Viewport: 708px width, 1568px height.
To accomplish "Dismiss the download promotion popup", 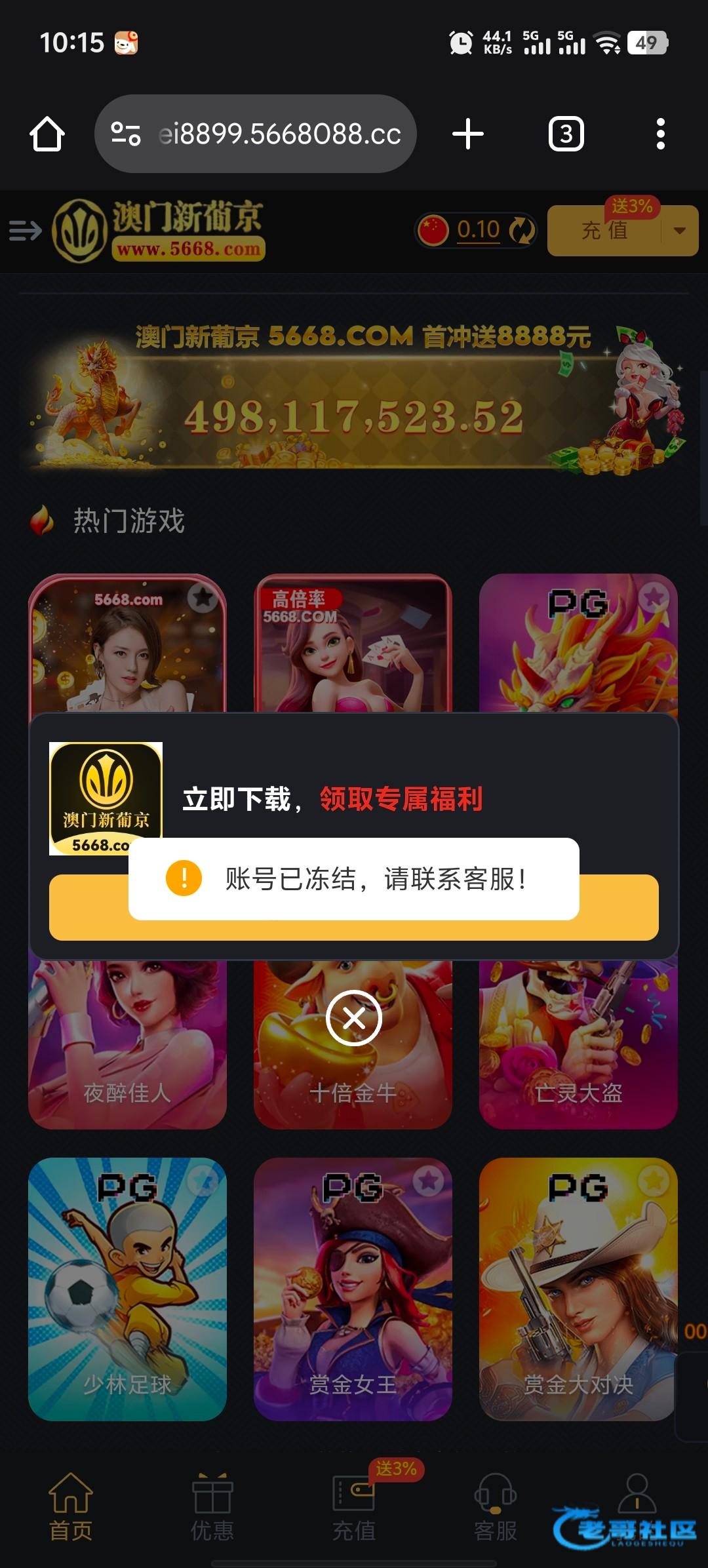I will coord(354,1018).
